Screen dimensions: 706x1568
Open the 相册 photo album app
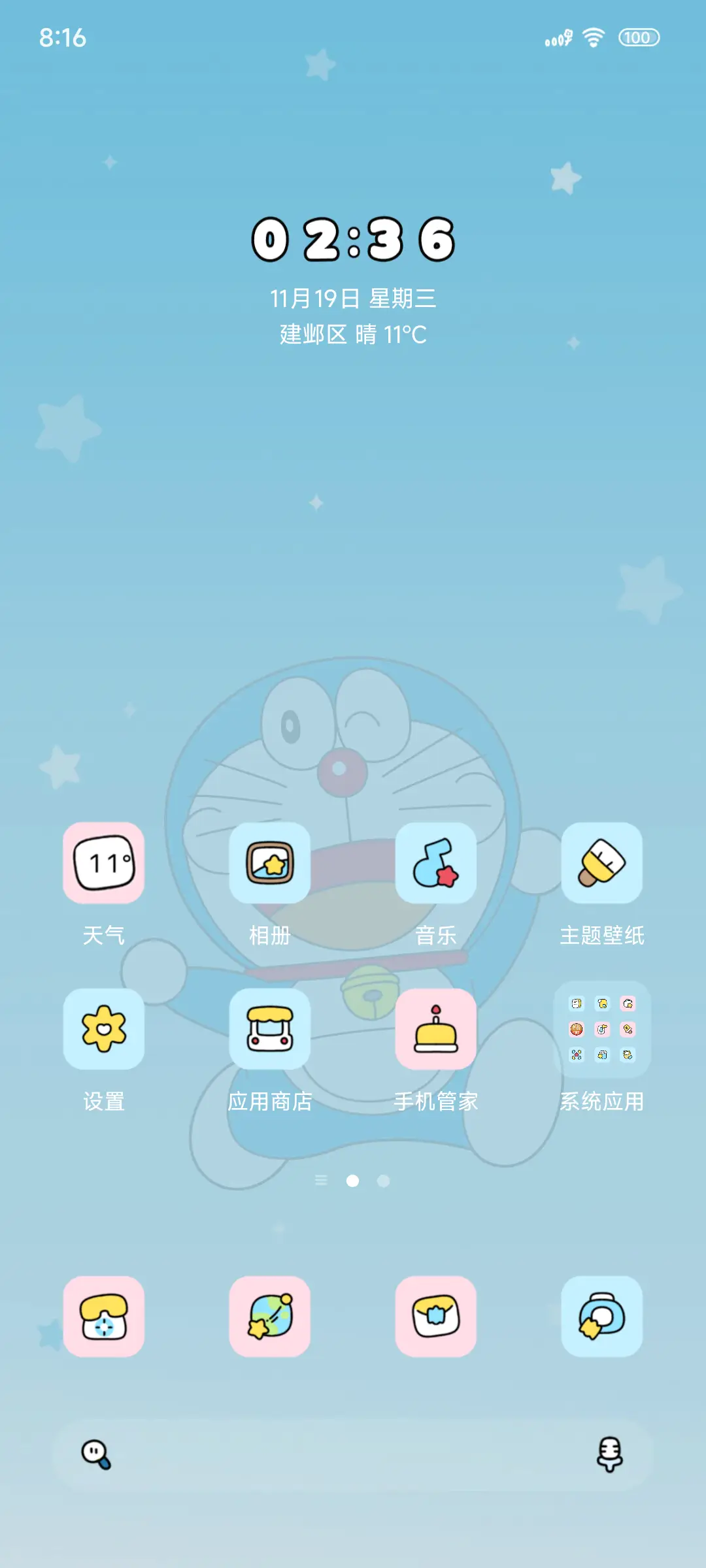[270, 864]
